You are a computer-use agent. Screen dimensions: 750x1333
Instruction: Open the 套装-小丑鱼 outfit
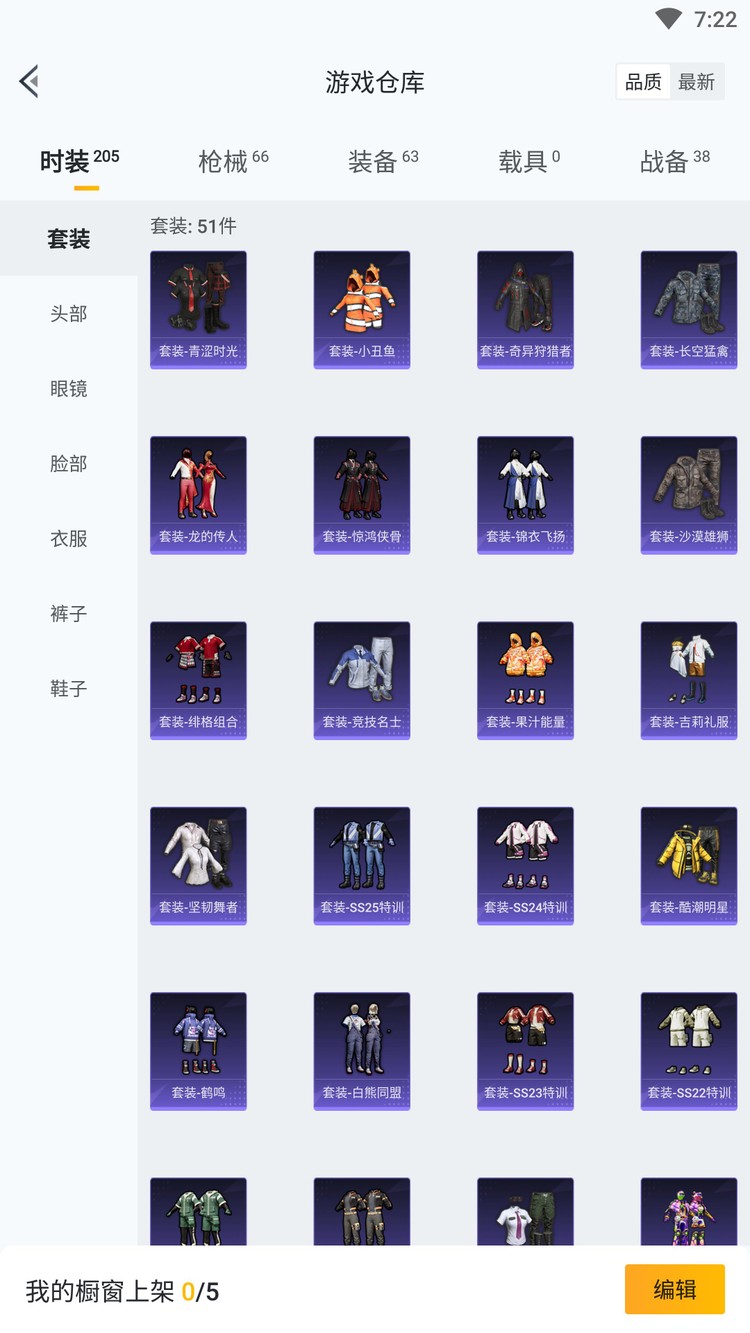point(361,309)
